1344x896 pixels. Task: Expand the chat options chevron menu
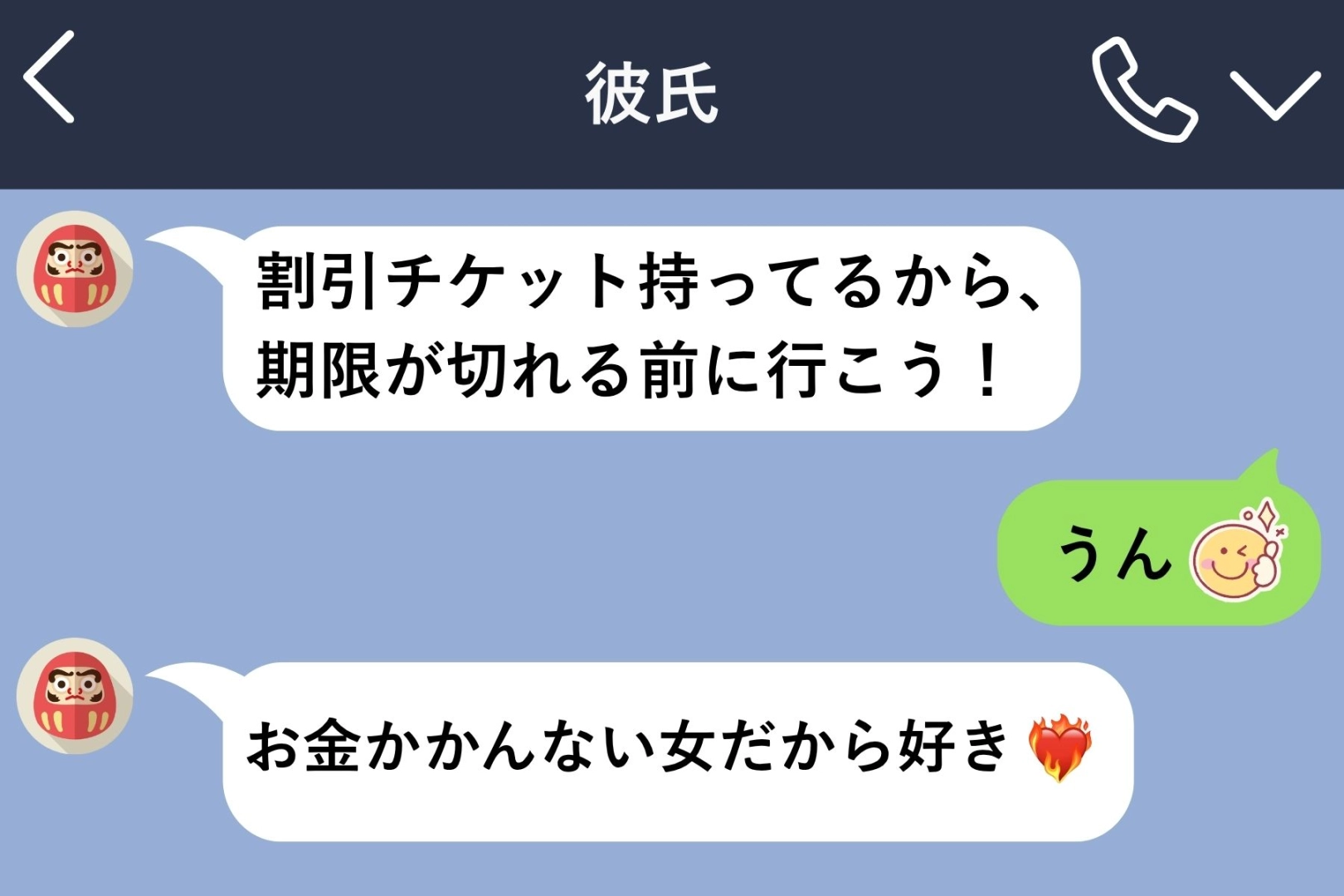coord(1275,95)
